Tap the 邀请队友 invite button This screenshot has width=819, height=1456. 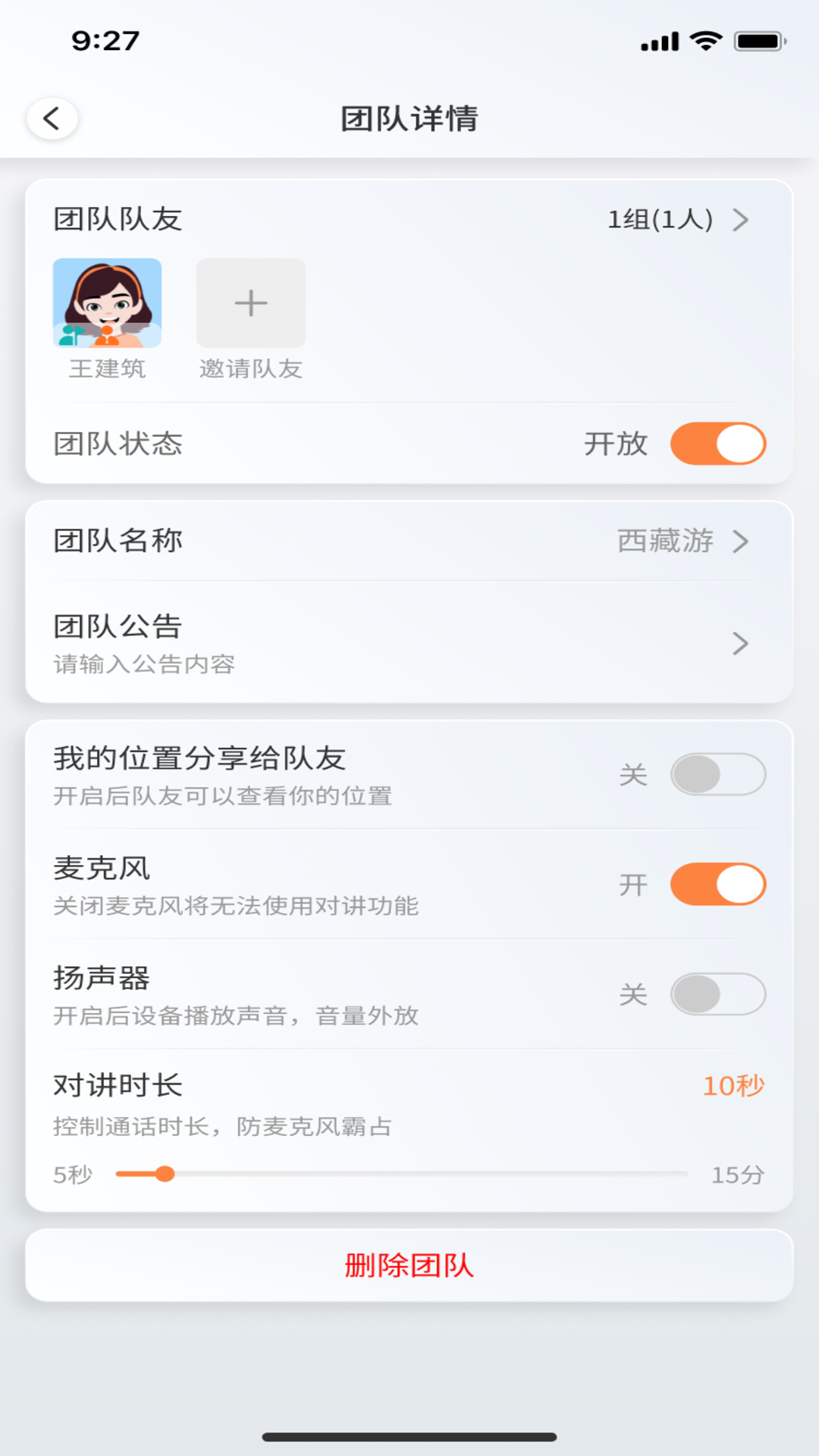[251, 369]
